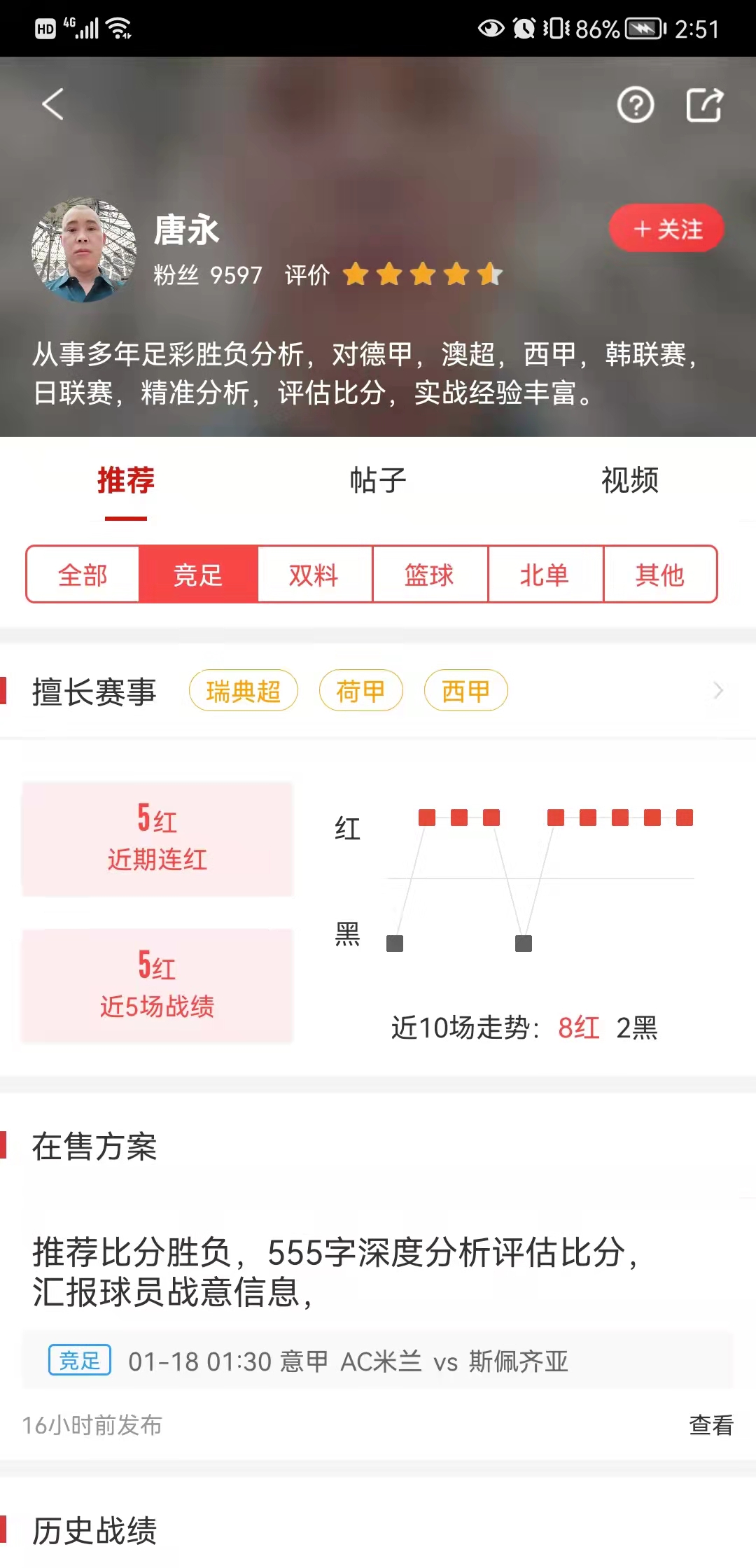Go back using the arrow icon
756x1568 pixels.
pyautogui.click(x=52, y=105)
